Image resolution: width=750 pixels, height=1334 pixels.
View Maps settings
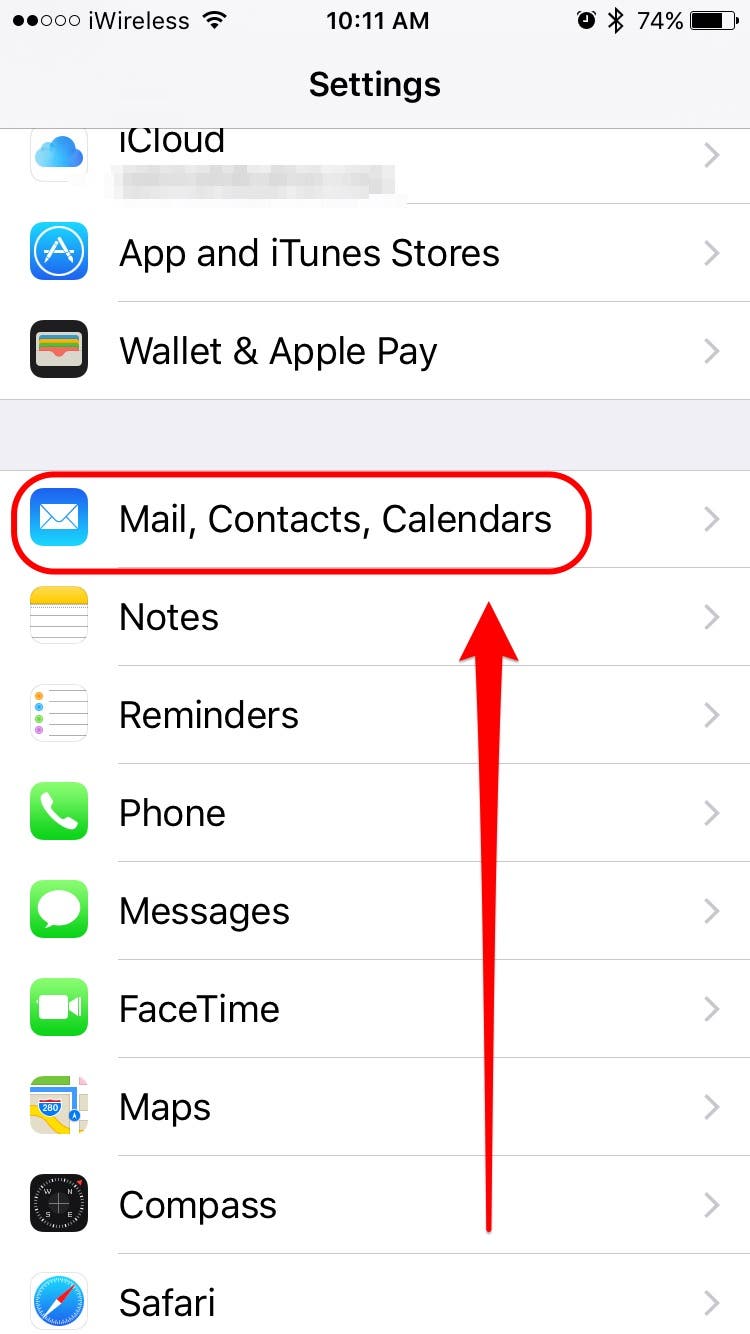(x=375, y=1107)
